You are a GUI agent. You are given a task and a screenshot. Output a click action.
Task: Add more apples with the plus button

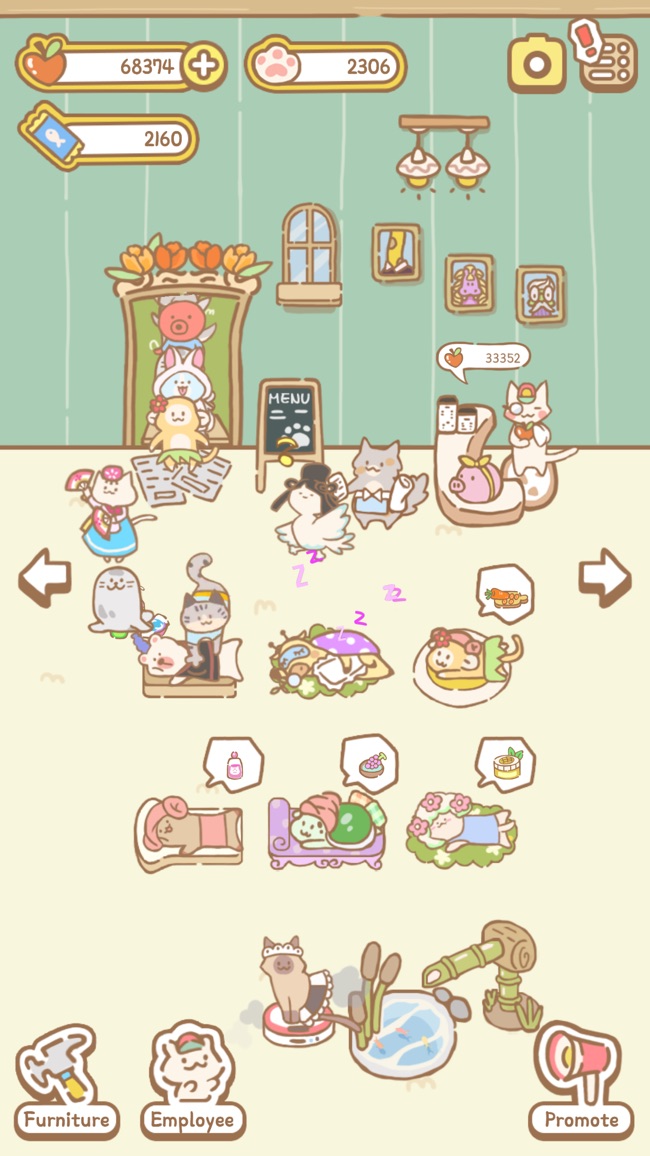coord(204,66)
